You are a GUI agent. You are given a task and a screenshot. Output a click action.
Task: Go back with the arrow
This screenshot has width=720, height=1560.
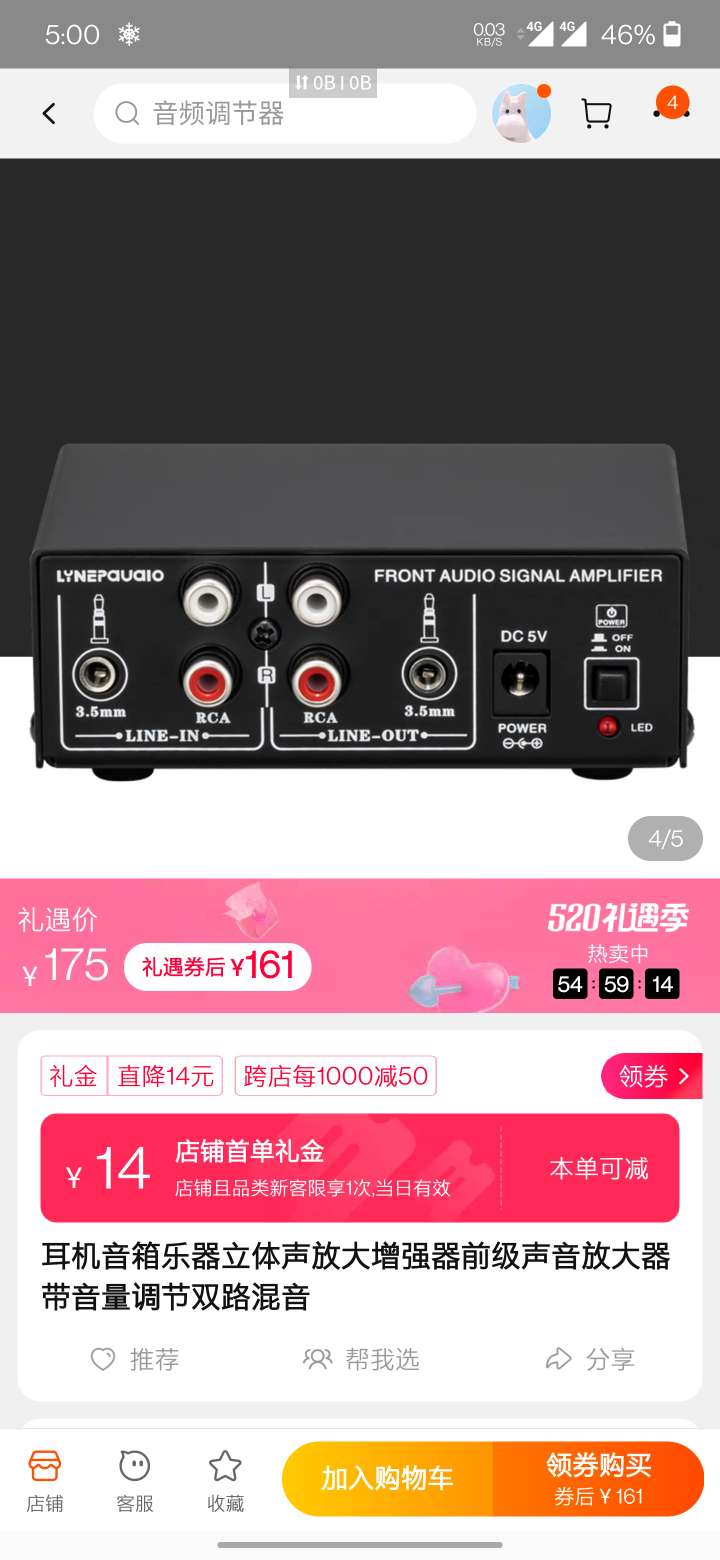(49, 114)
